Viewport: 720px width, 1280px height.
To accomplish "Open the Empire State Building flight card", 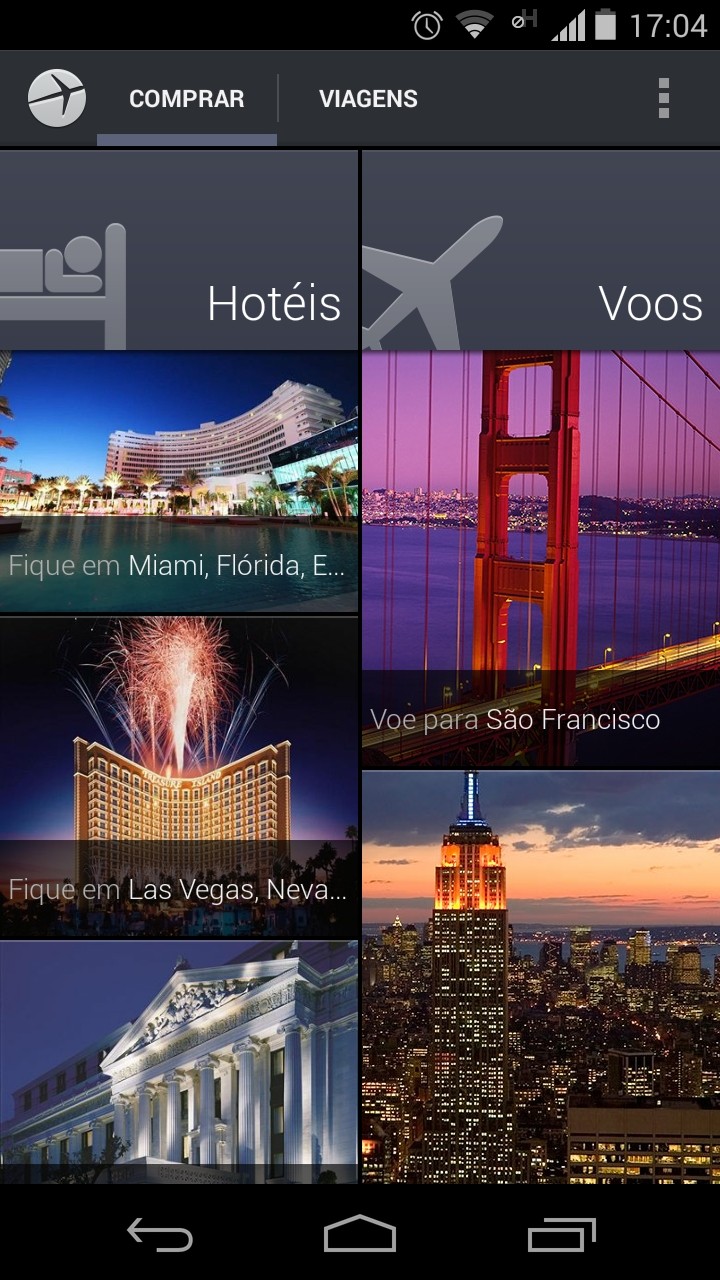I will click(541, 976).
